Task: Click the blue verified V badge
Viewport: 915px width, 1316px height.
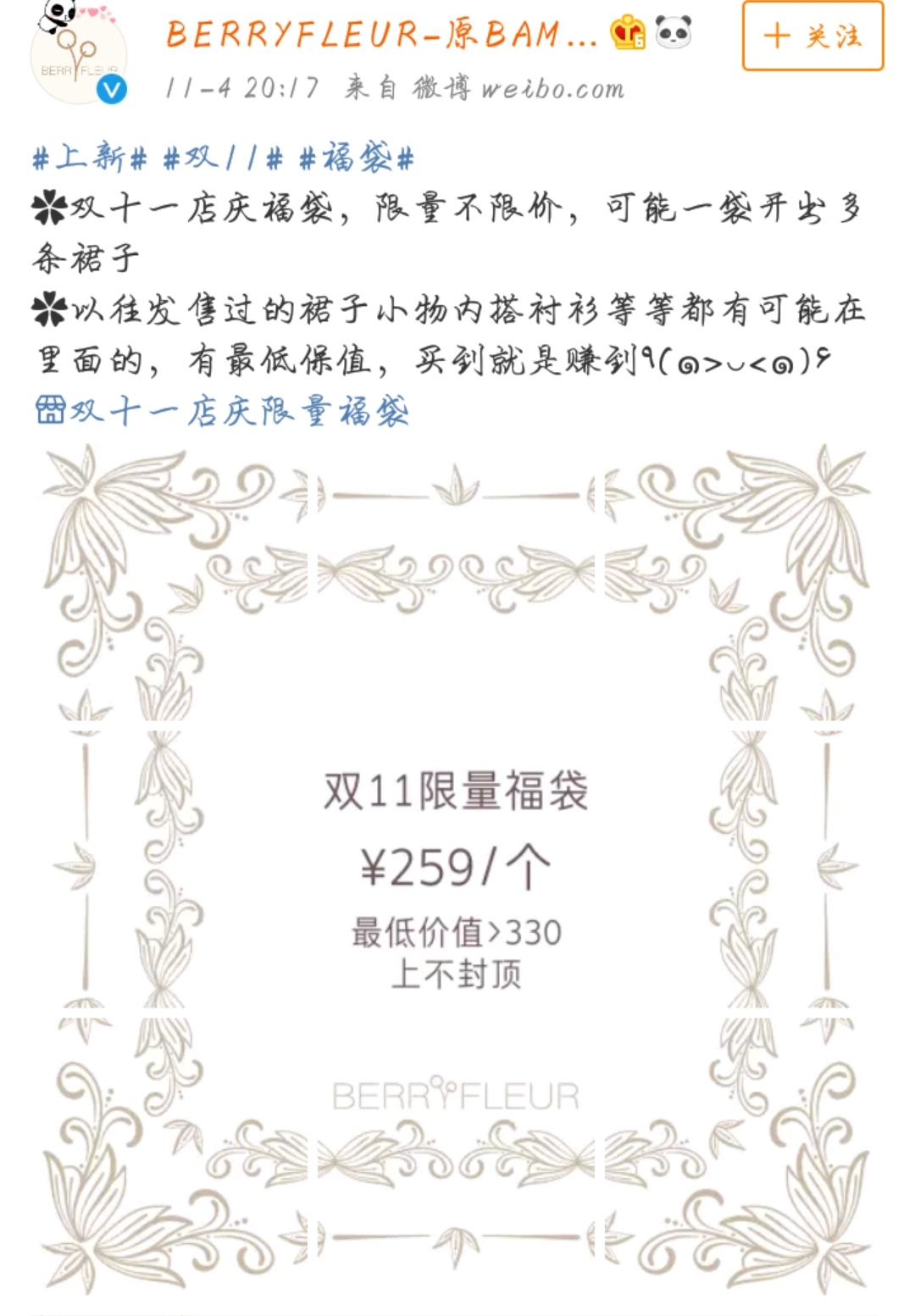Action: click(111, 86)
